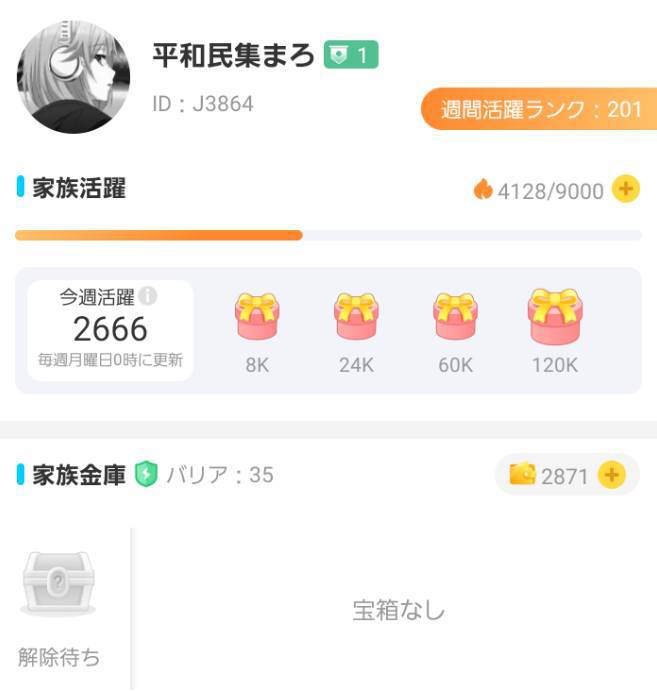View the 週間活躍ランク ranking
This screenshot has height=692, width=657.
click(540, 109)
